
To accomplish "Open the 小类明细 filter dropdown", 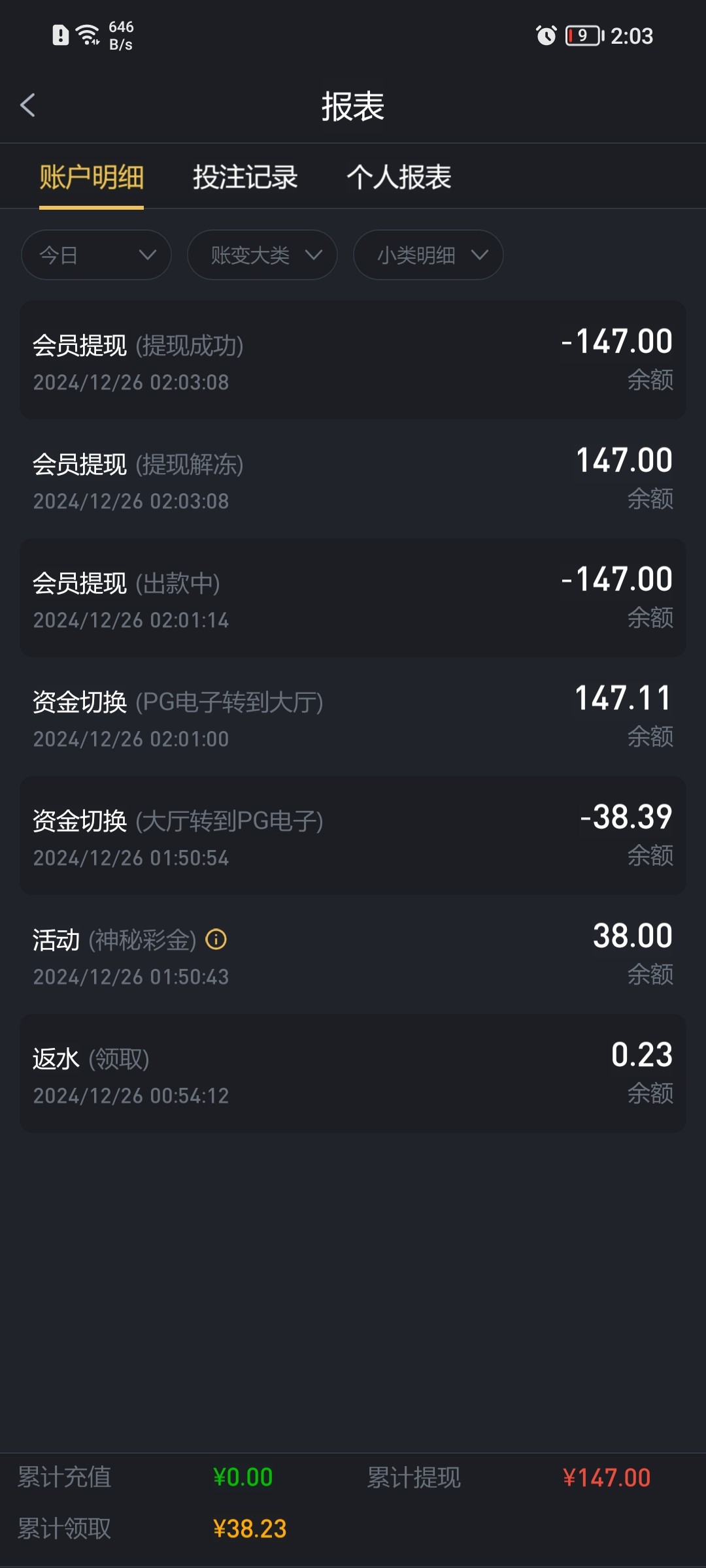I will coord(428,255).
